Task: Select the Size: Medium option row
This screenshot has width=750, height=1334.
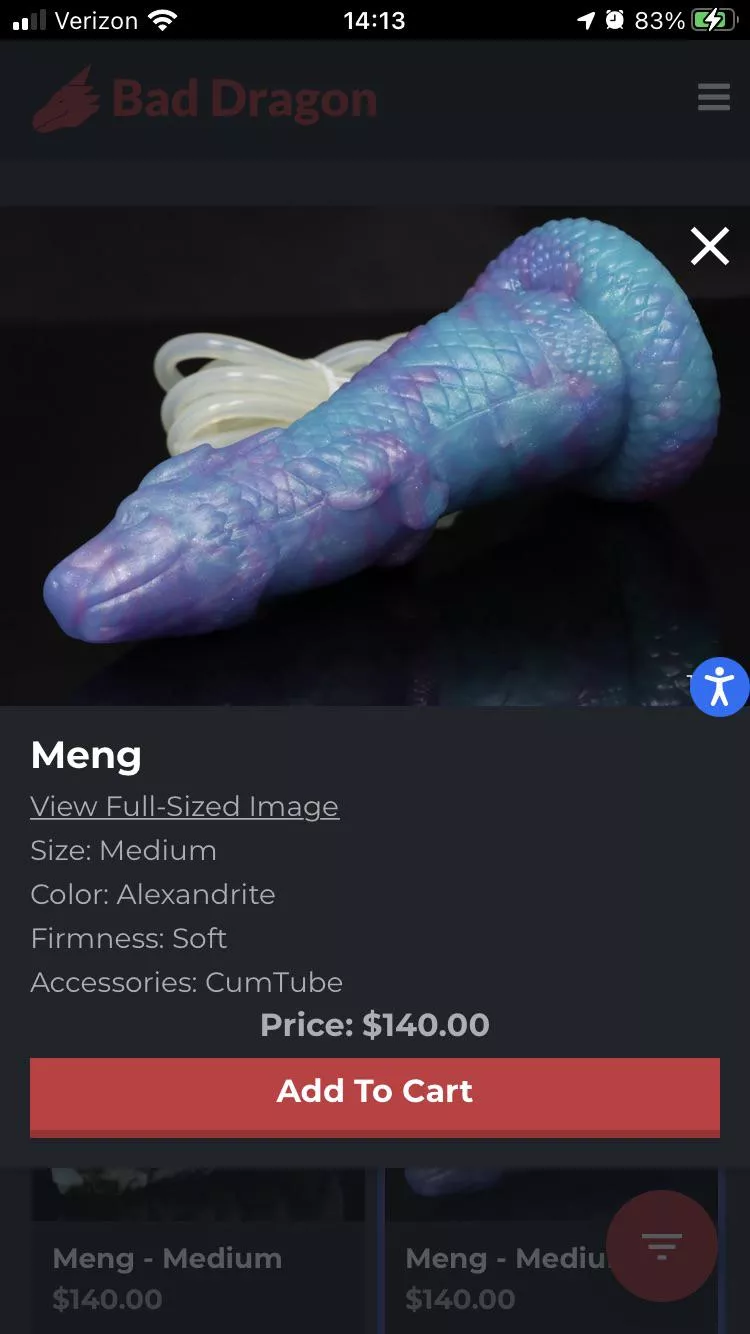Action: click(124, 850)
